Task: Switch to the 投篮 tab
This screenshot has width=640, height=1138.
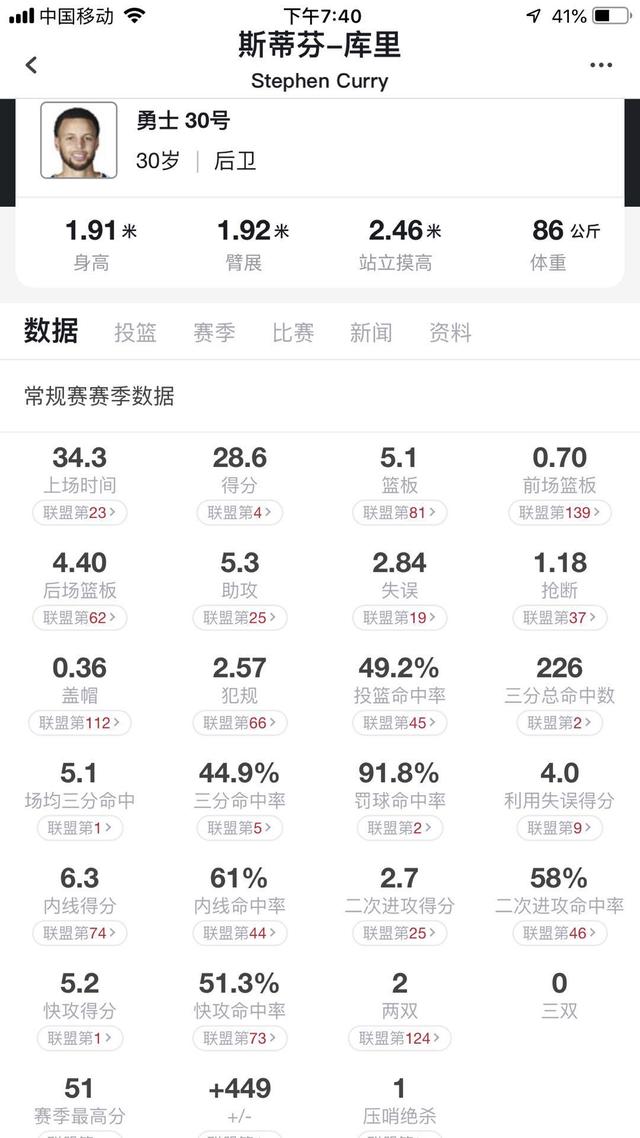Action: (x=135, y=332)
